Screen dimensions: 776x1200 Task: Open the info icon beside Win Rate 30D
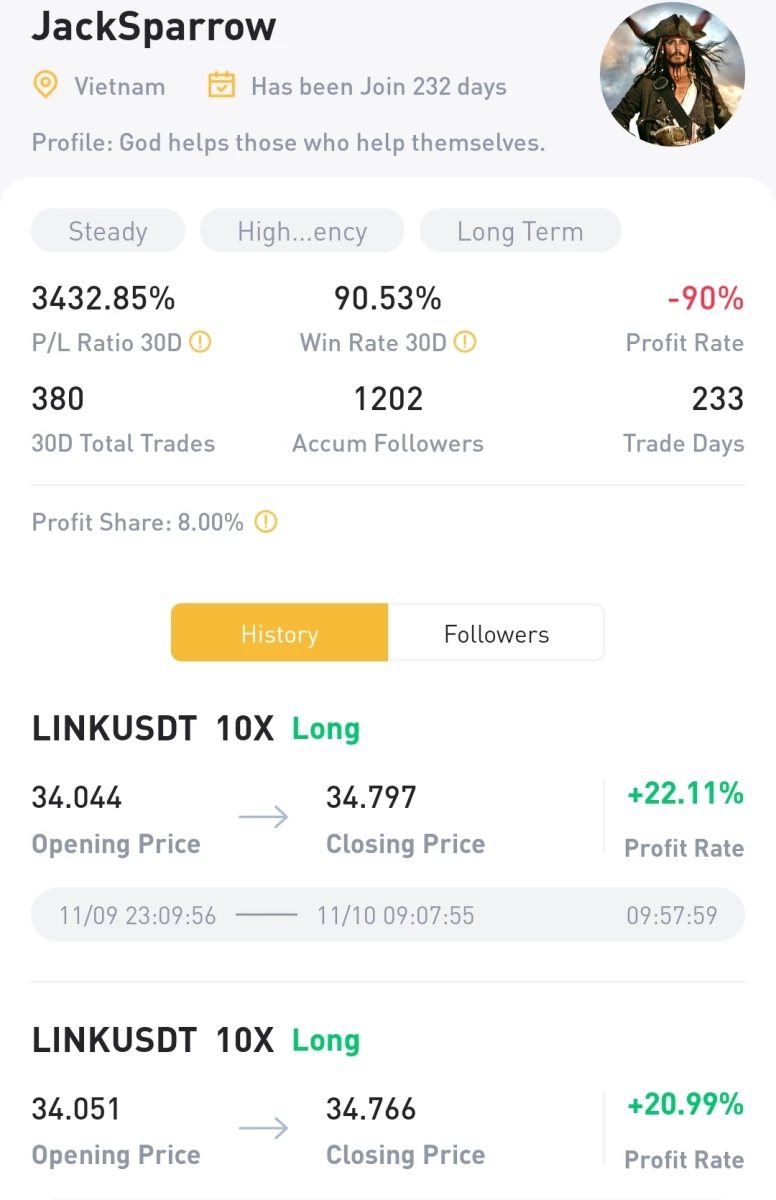tap(465, 343)
